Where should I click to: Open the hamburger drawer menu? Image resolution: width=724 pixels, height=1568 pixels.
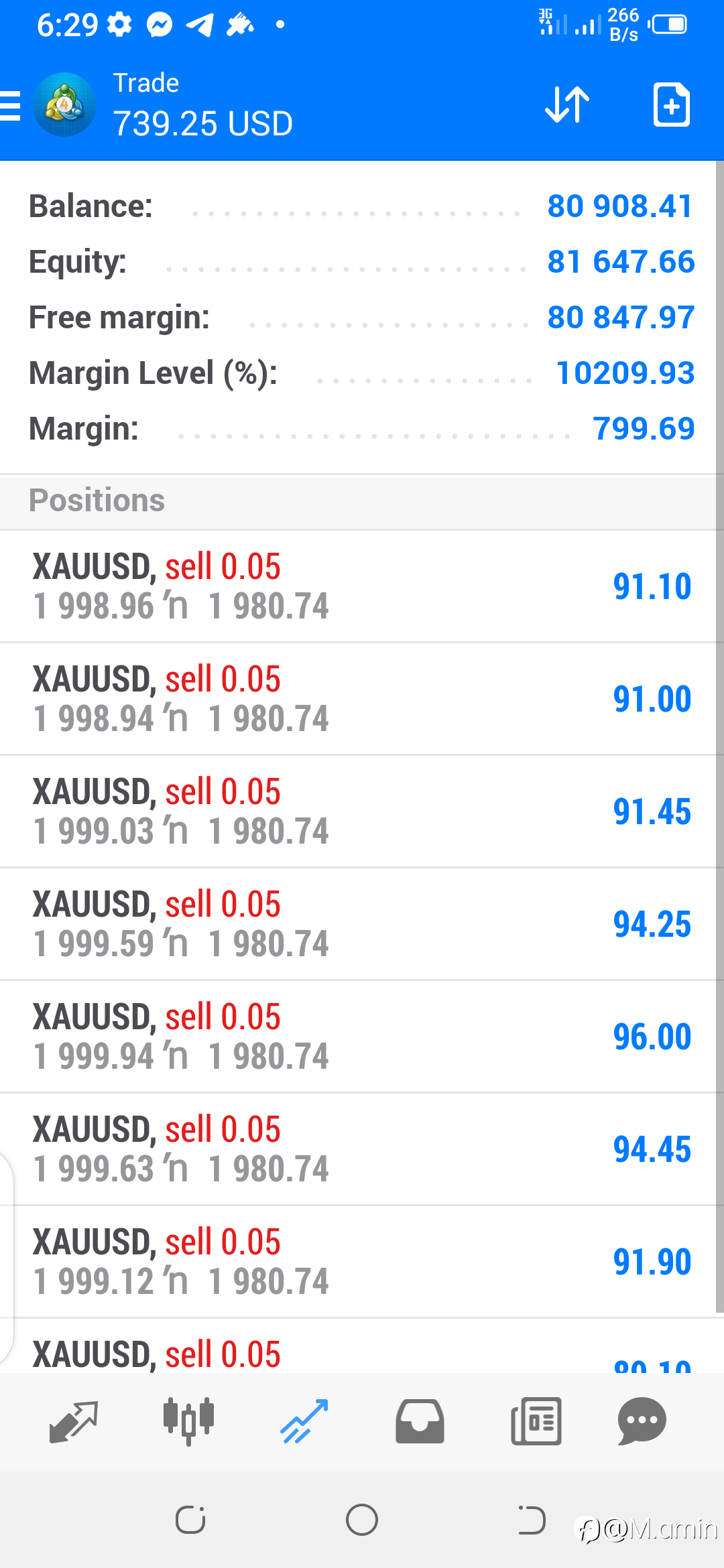coord(9,106)
